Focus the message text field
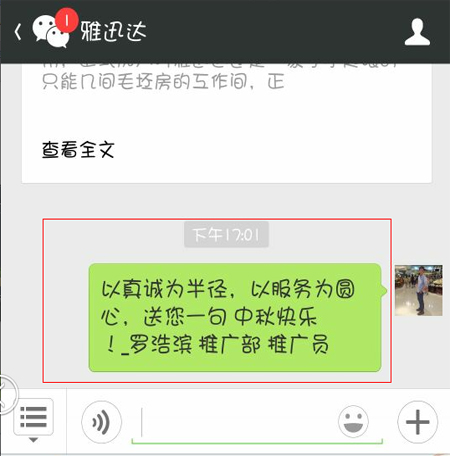Image resolution: width=450 pixels, height=456 pixels. pyautogui.click(x=237, y=423)
